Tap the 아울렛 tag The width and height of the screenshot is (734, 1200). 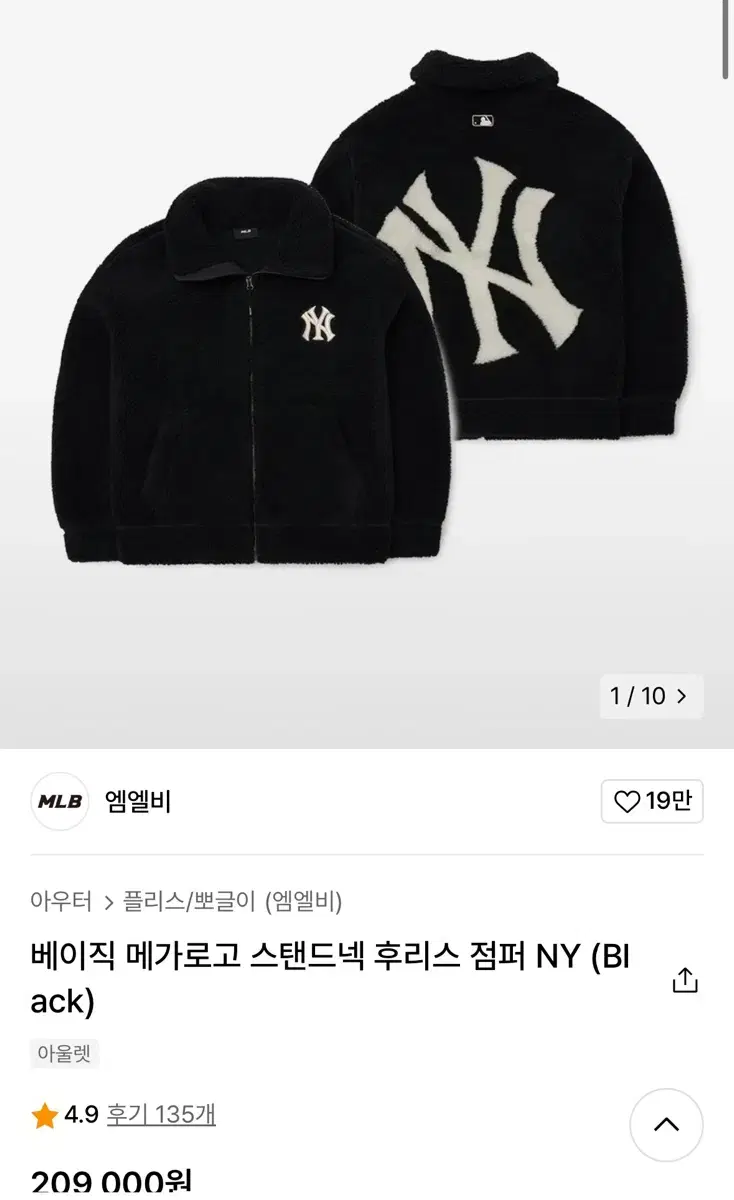point(65,1053)
